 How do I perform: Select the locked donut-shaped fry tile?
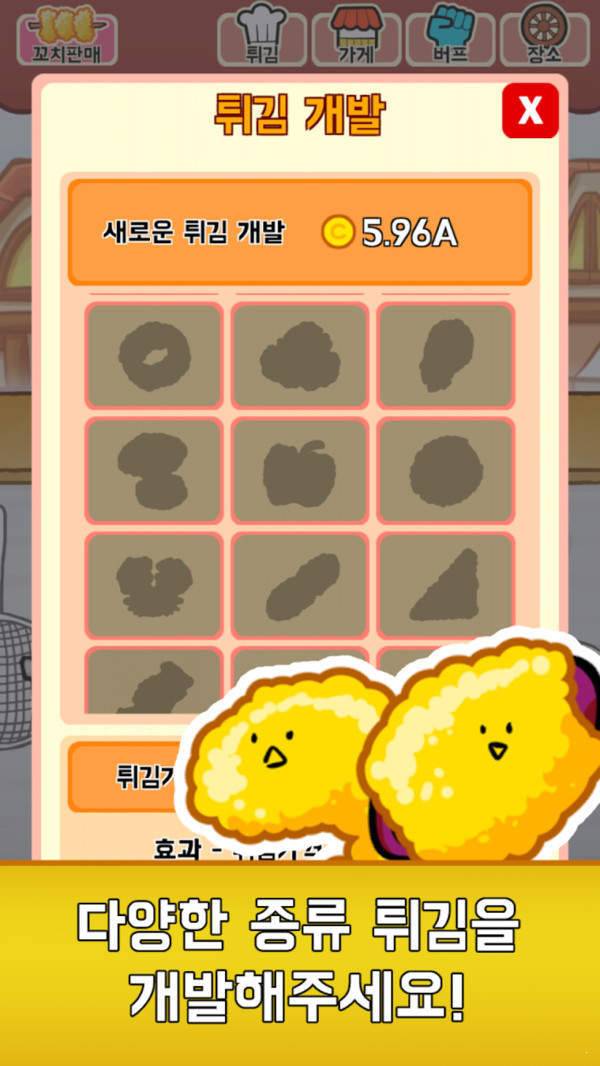(x=154, y=356)
